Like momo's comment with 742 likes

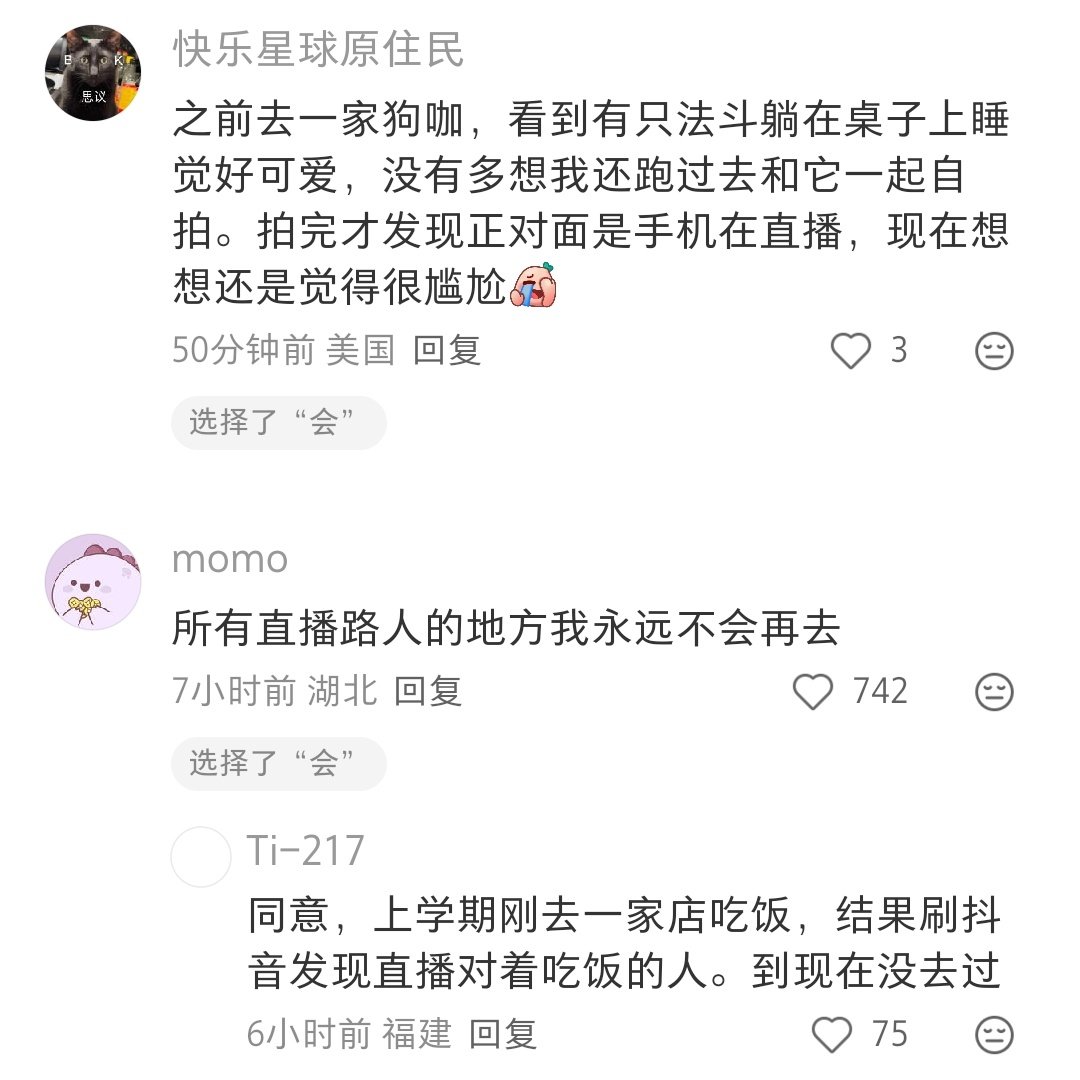pyautogui.click(x=812, y=691)
